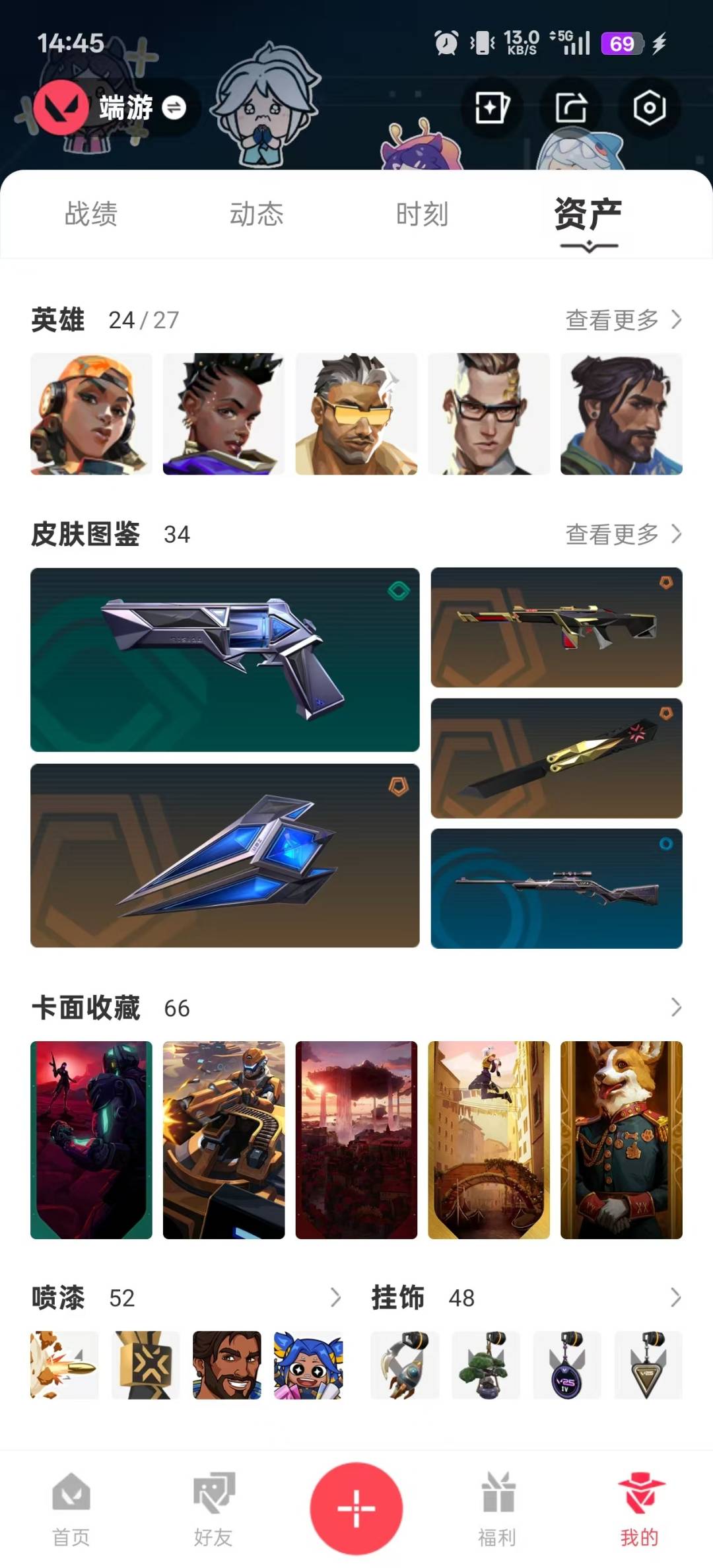Tap the share icon in header
This screenshot has height=1568, width=713.
pos(570,108)
